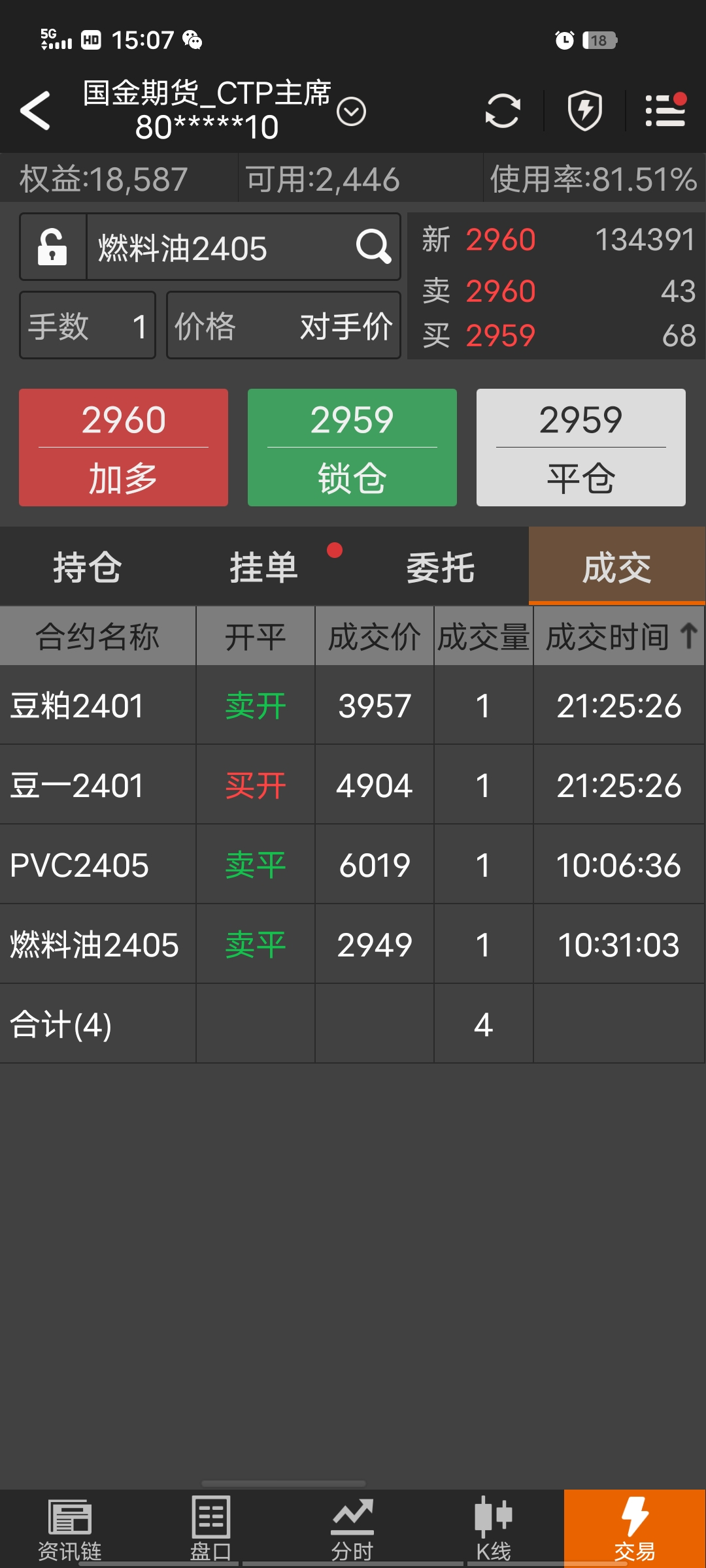The height and width of the screenshot is (1568, 706).
Task: Edit the 手数 quantity field
Action: click(88, 325)
